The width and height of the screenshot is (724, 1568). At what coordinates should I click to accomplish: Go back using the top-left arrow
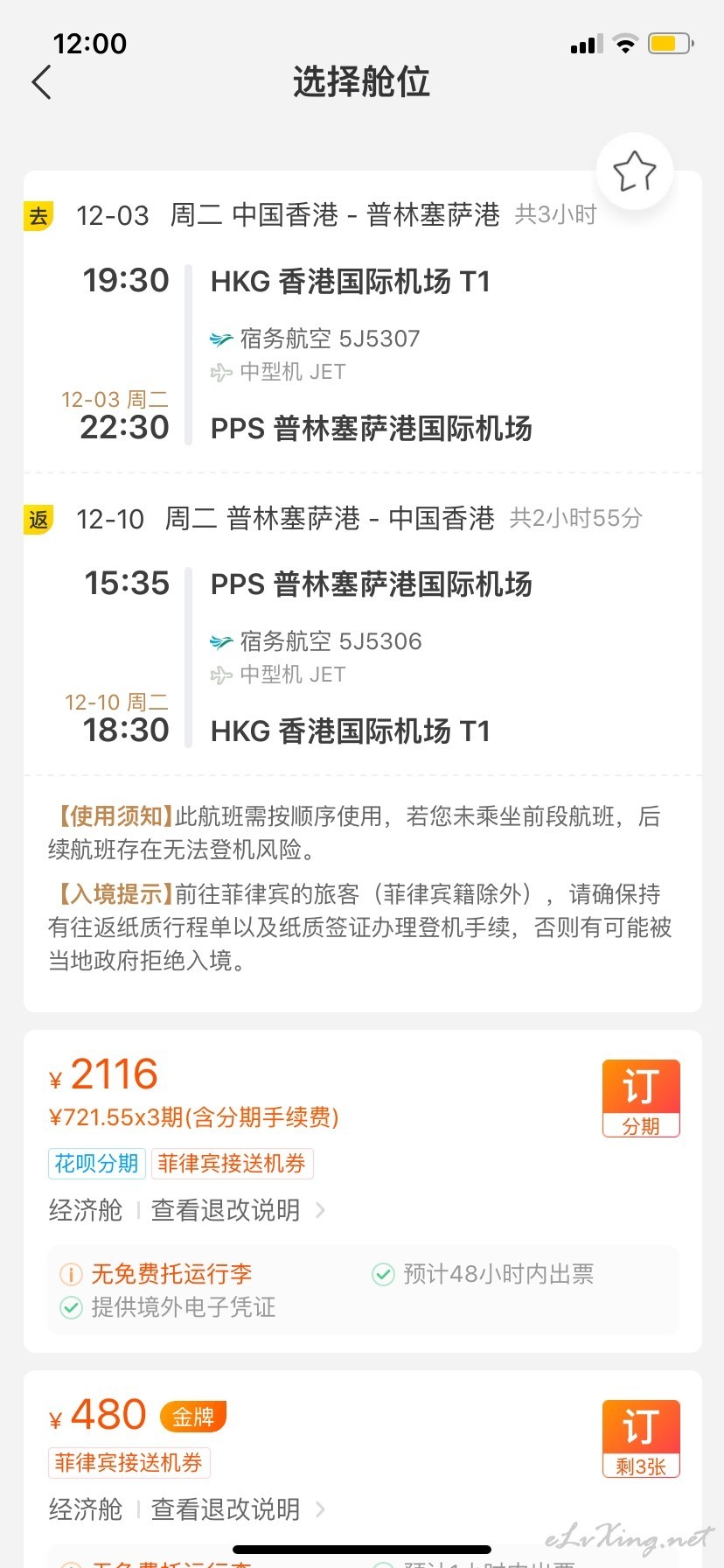pyautogui.click(x=41, y=82)
